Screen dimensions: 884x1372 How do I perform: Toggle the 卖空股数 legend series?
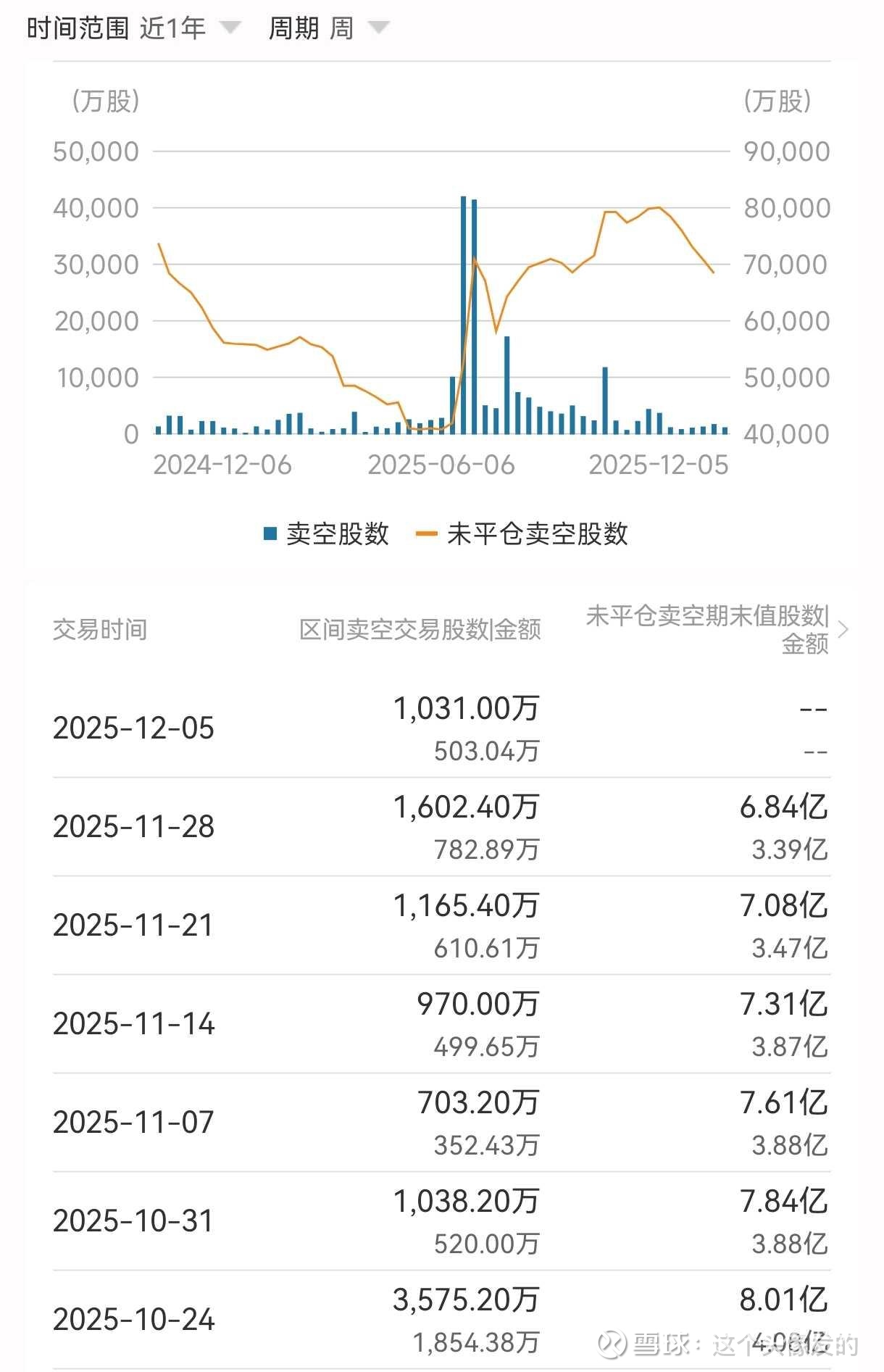[326, 534]
